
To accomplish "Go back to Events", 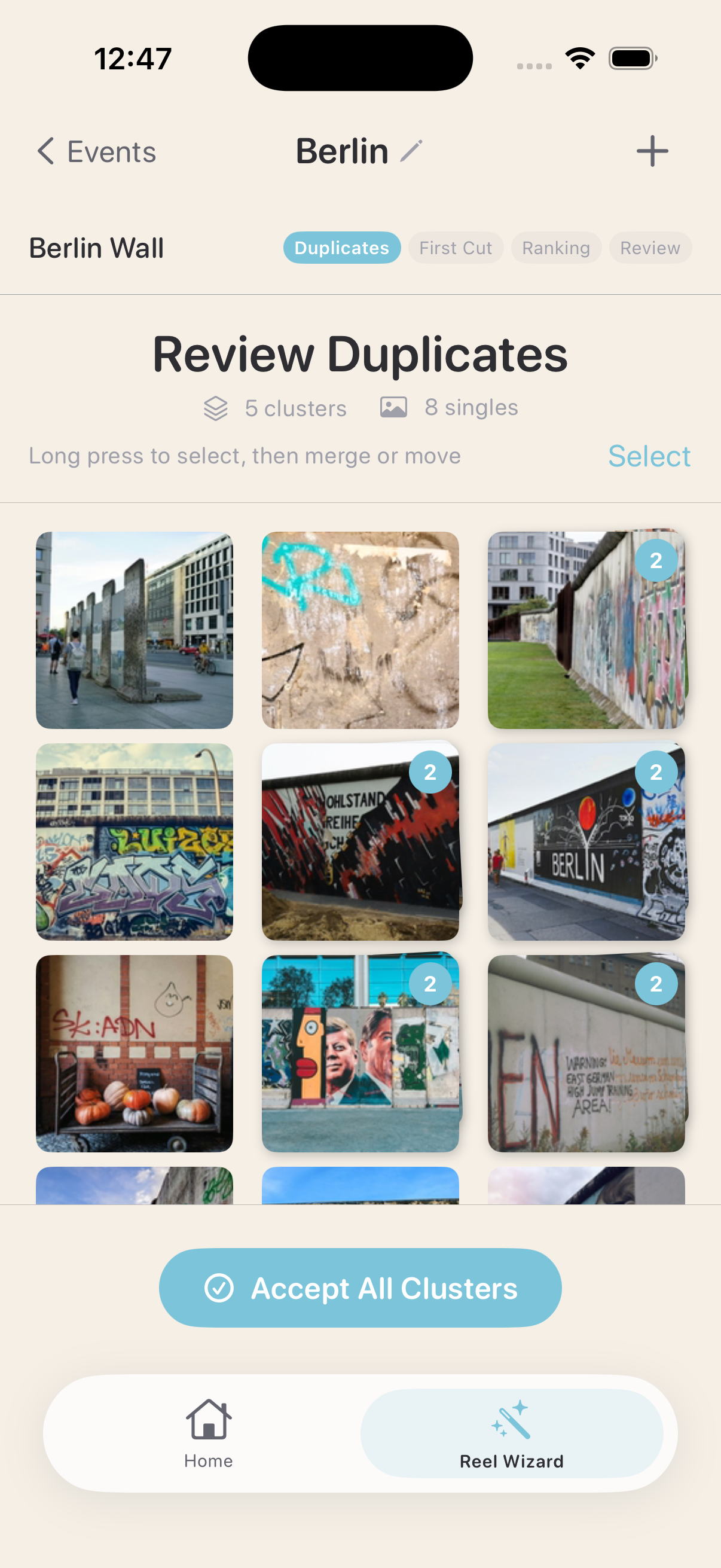I will coord(96,151).
